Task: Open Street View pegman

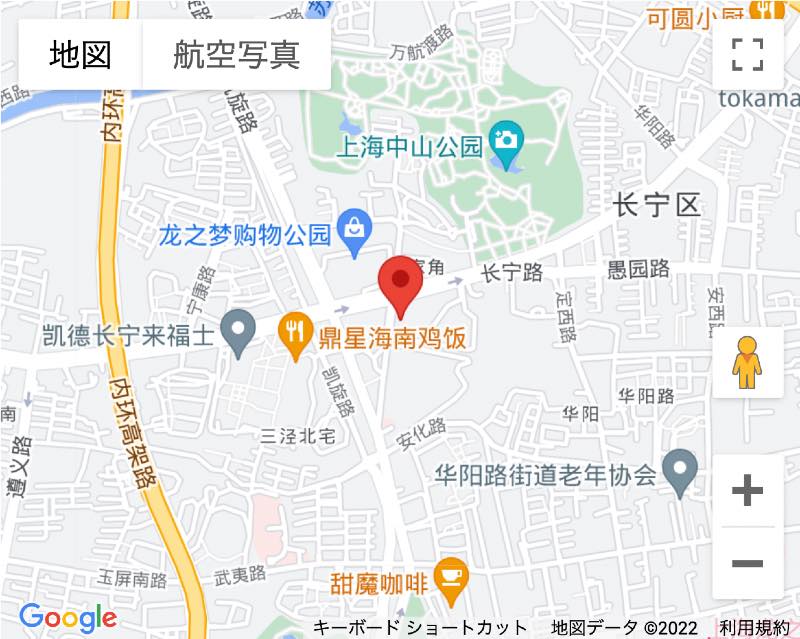Action: click(x=747, y=362)
